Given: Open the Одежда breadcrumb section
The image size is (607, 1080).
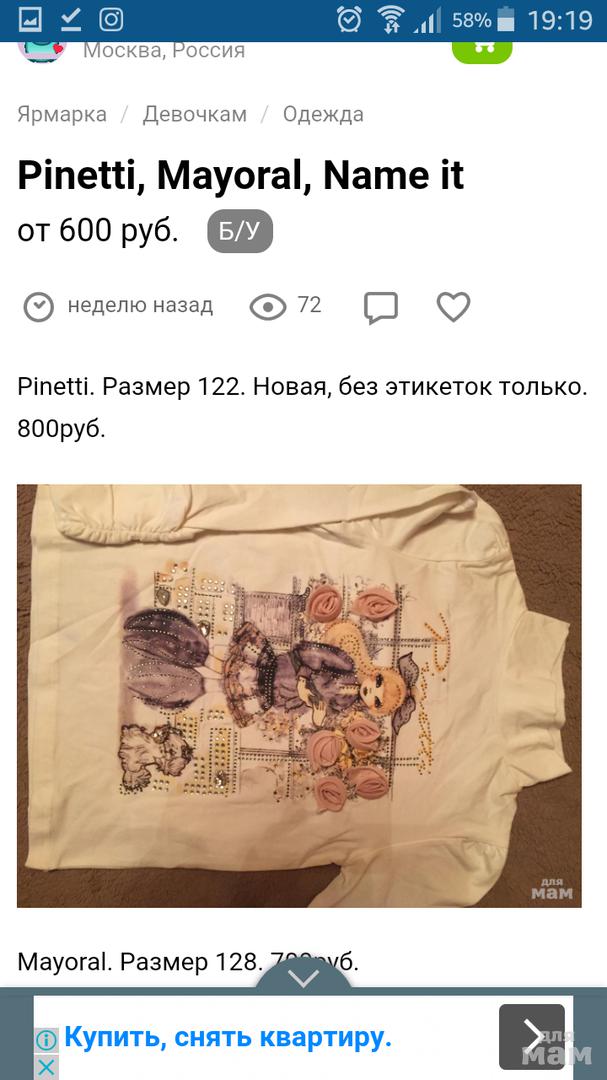Looking at the screenshot, I should (323, 114).
